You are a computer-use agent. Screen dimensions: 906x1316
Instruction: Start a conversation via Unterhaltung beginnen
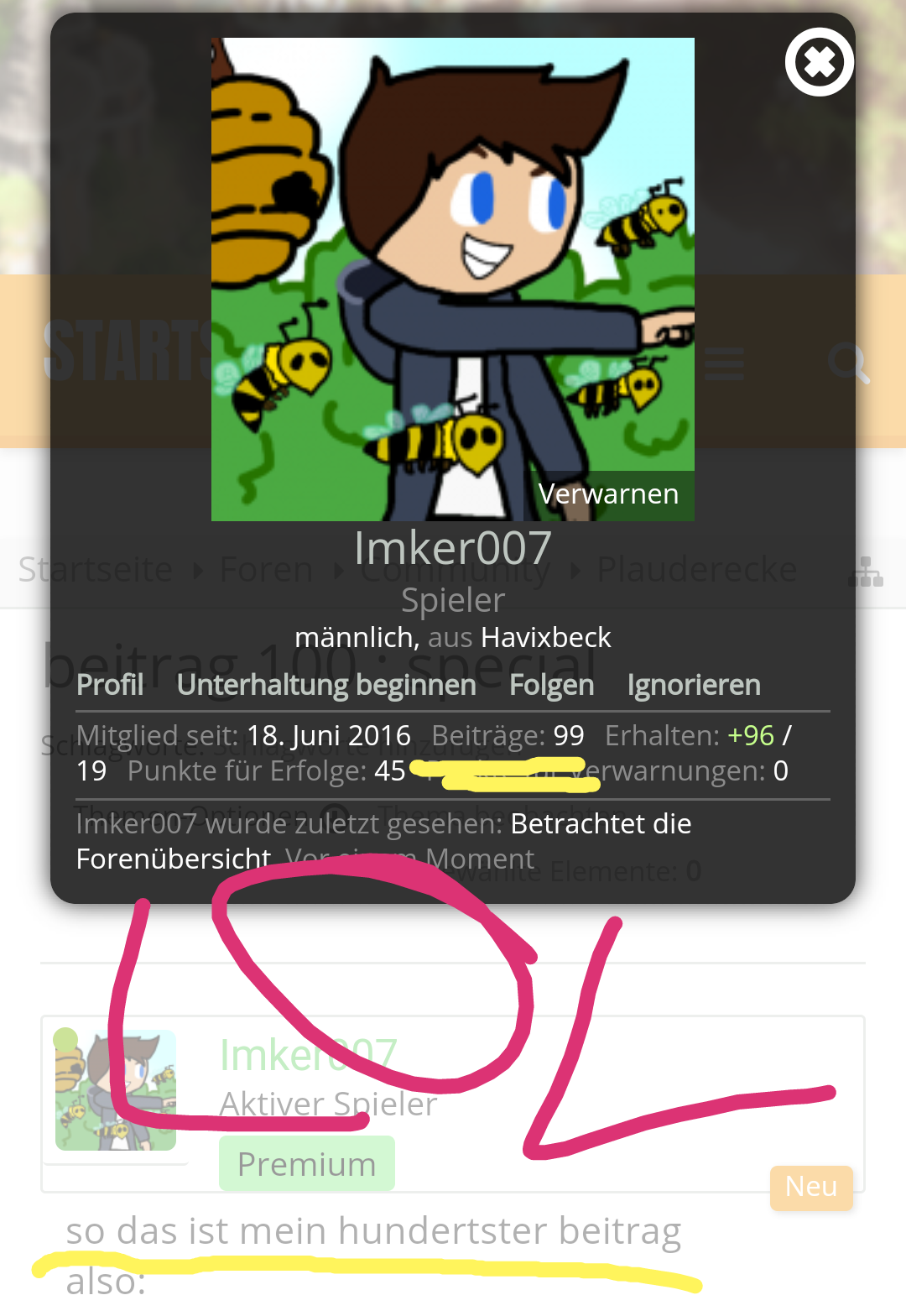(326, 685)
